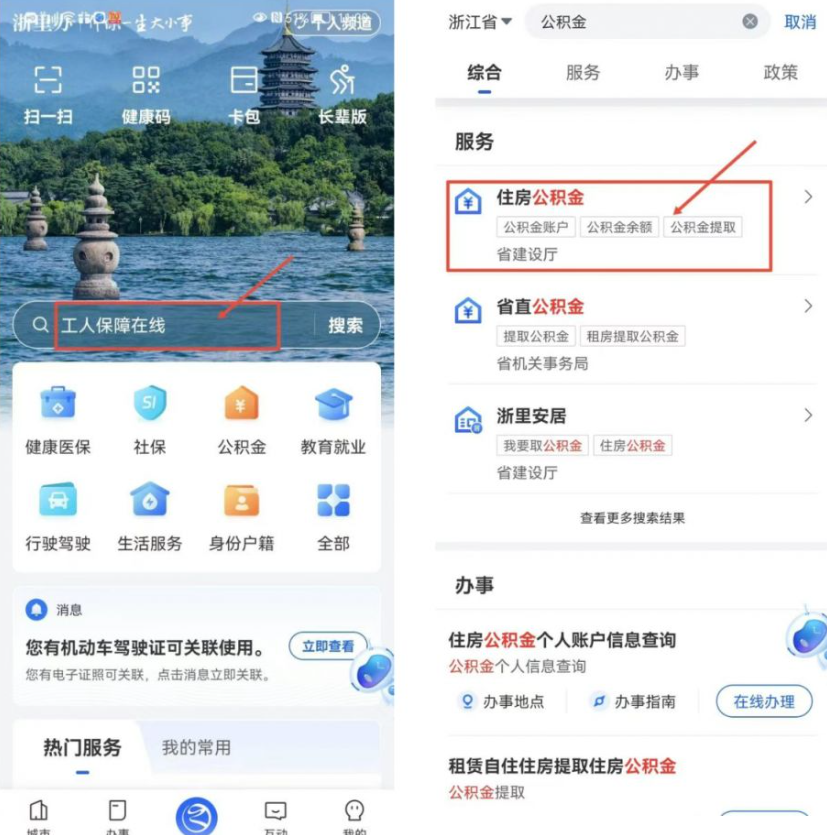Open the 省直公积金 service result
The height and width of the screenshot is (835, 827).
[630, 324]
